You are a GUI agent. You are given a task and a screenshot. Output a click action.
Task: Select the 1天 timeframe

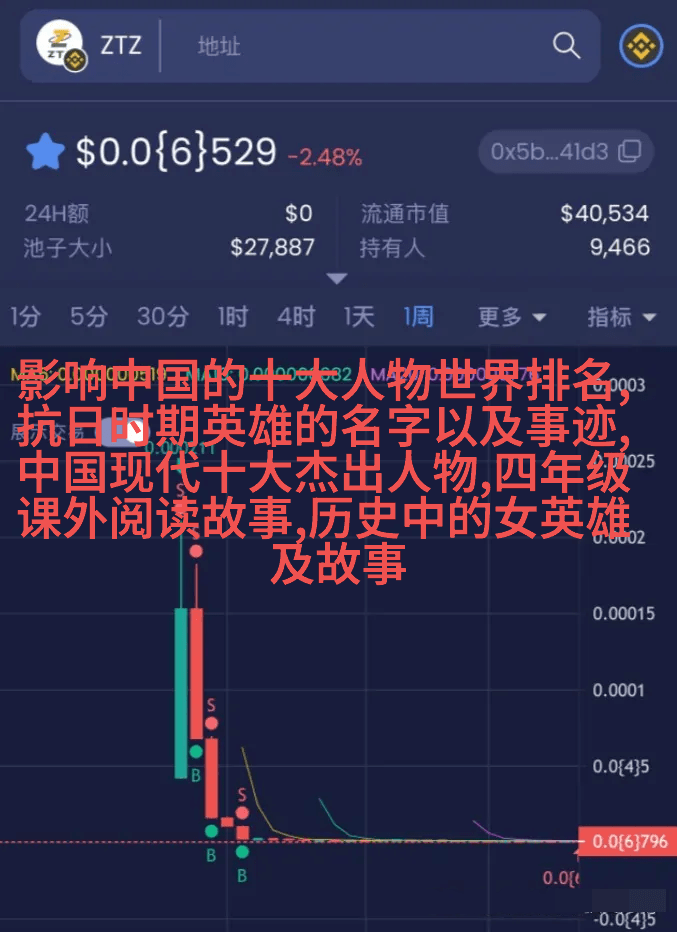(358, 317)
